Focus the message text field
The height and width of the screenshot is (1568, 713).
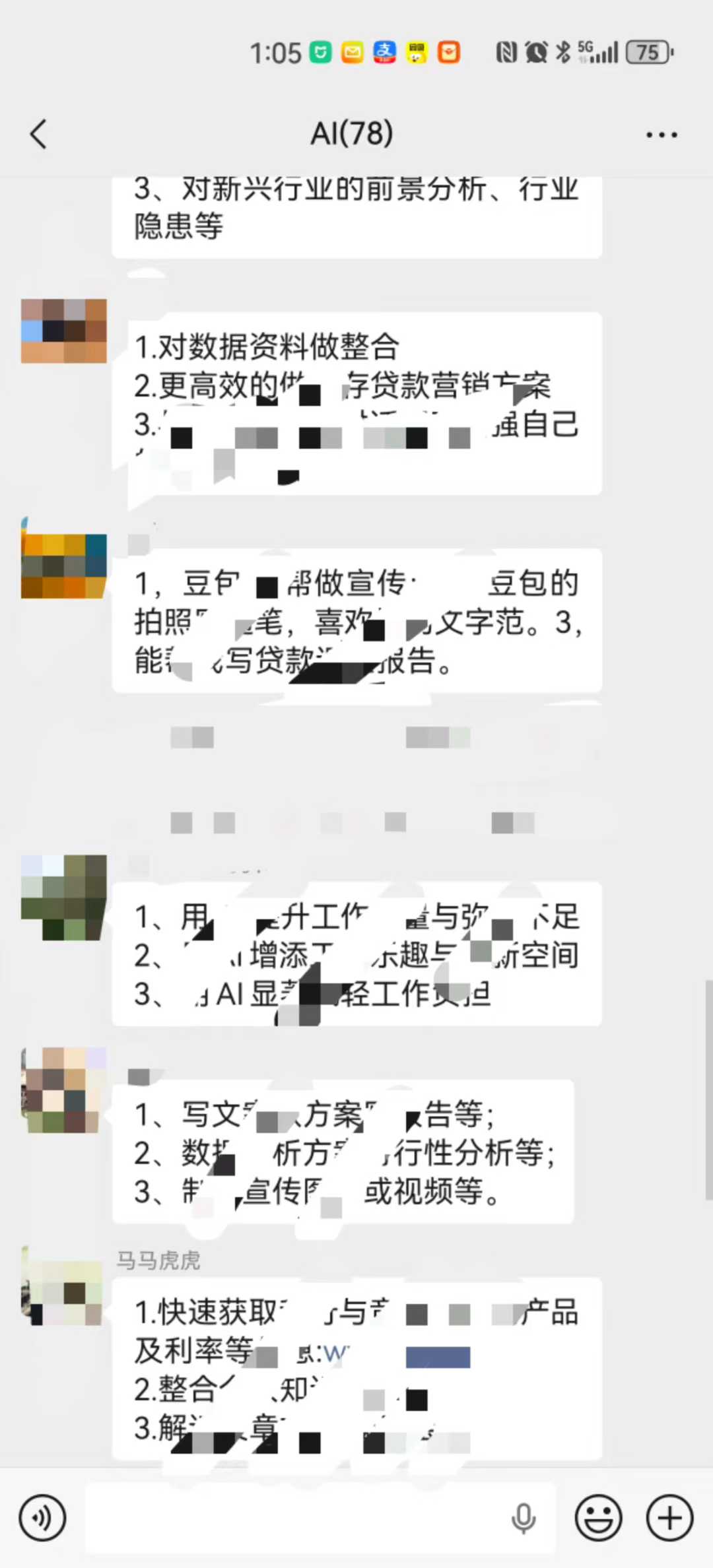click(297, 1518)
